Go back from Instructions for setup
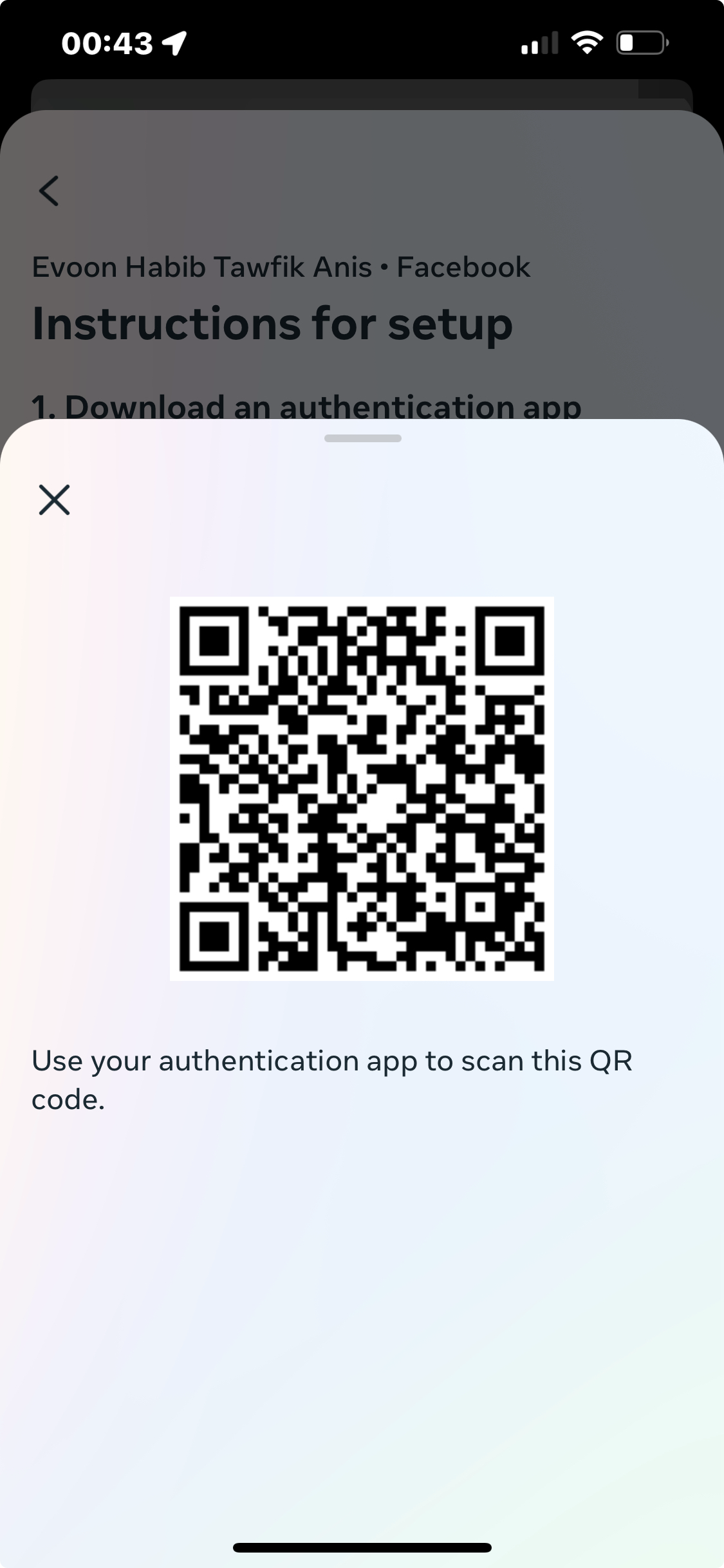 click(x=49, y=191)
